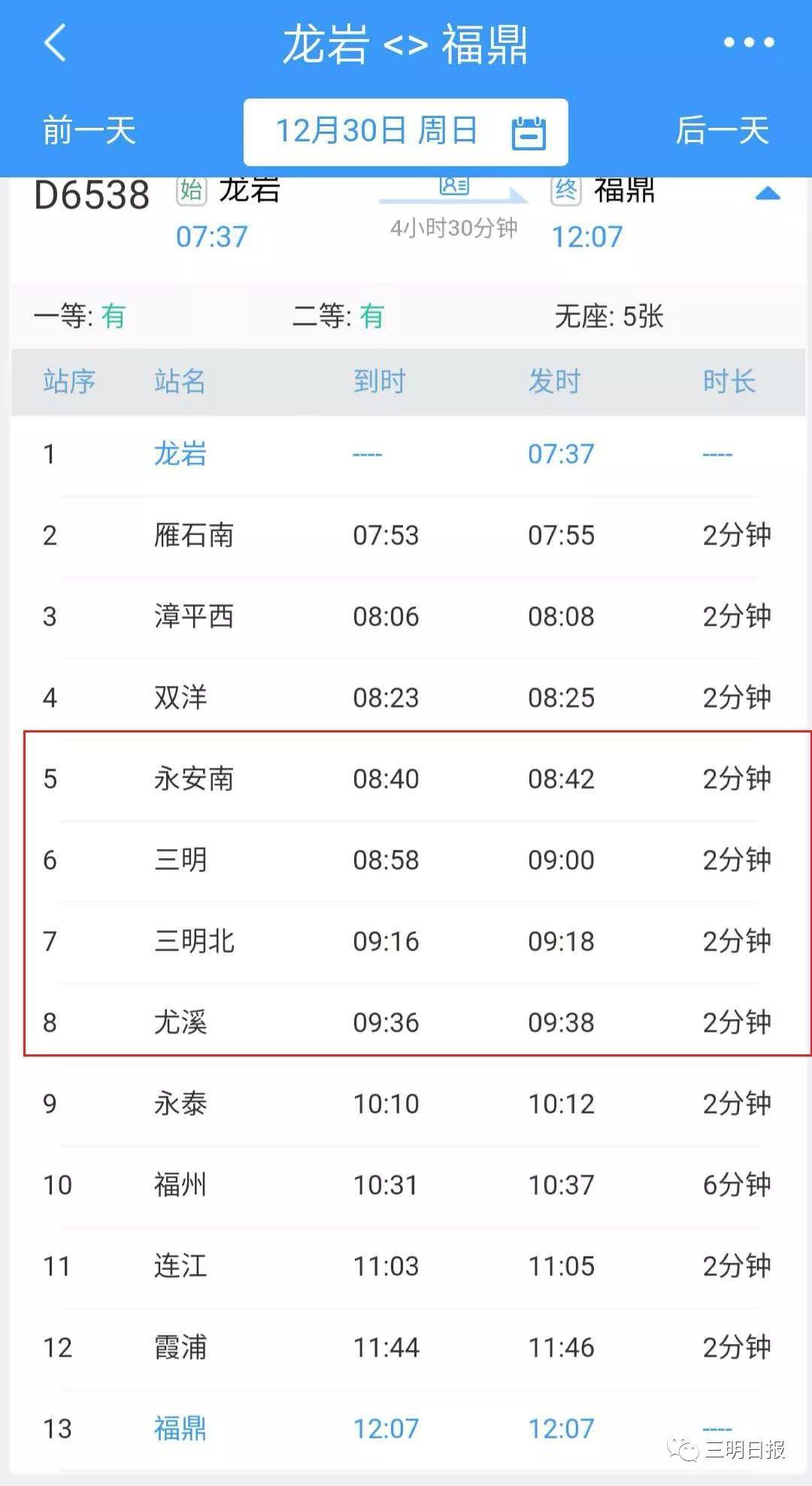Switch to the previous day (前一天)
Image resolution: width=812 pixels, height=1486 pixels.
tap(89, 131)
